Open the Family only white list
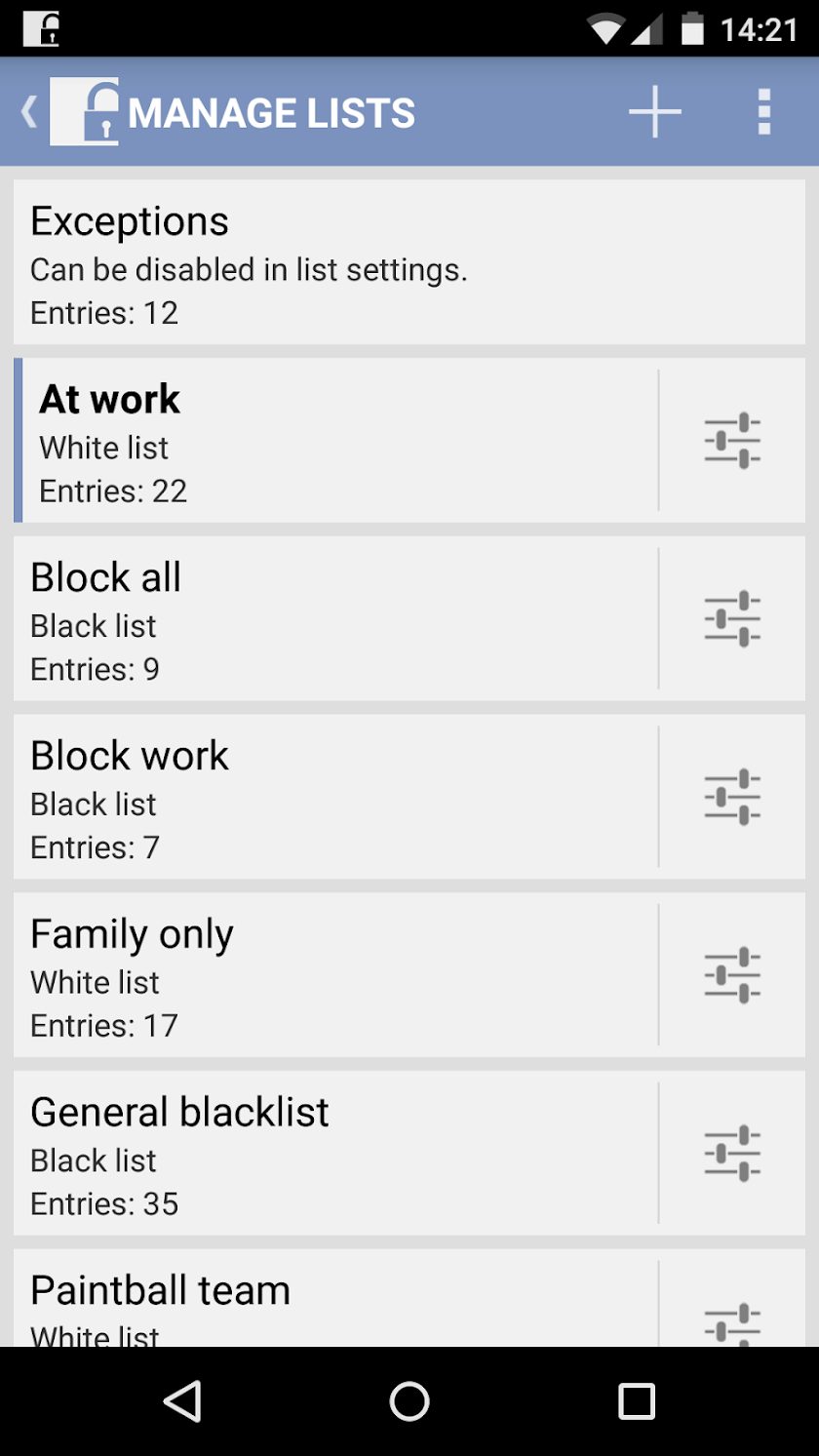819x1456 pixels. tap(336, 975)
